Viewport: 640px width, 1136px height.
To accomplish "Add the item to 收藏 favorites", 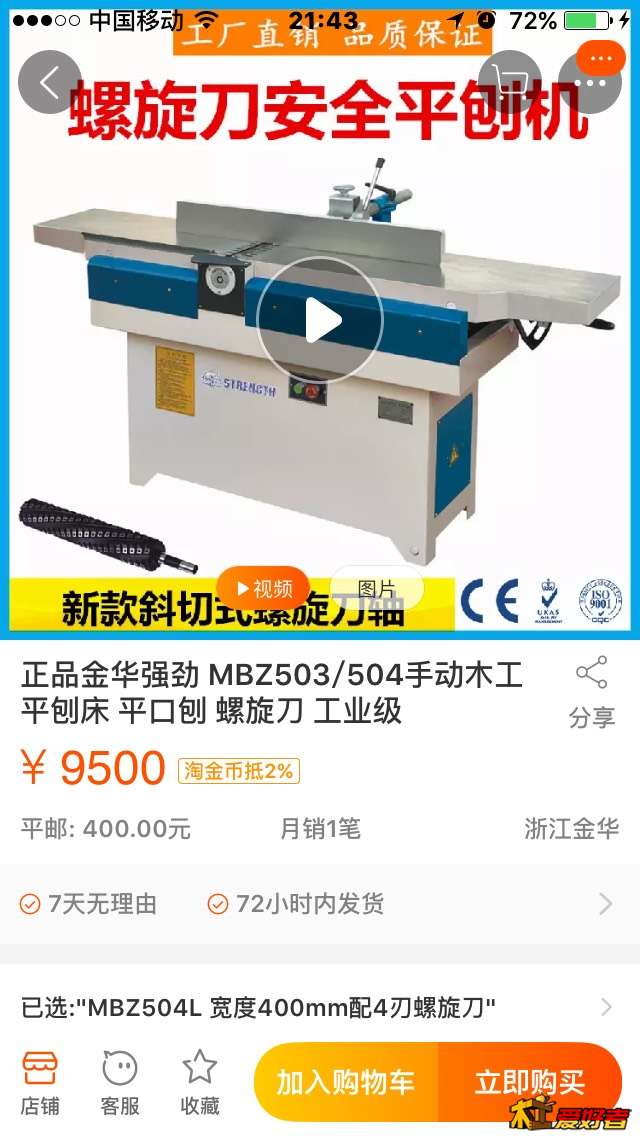I will click(200, 1082).
